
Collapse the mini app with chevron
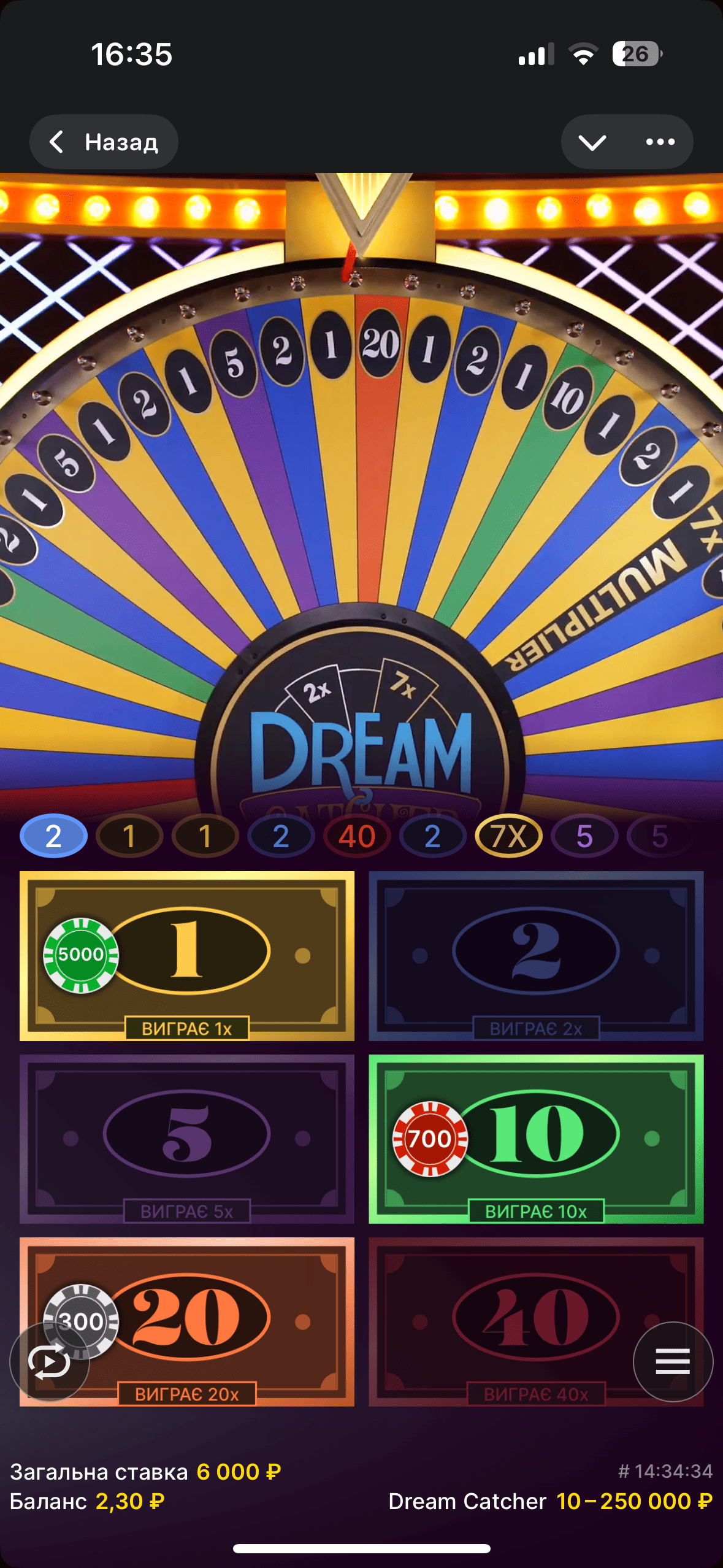[592, 142]
